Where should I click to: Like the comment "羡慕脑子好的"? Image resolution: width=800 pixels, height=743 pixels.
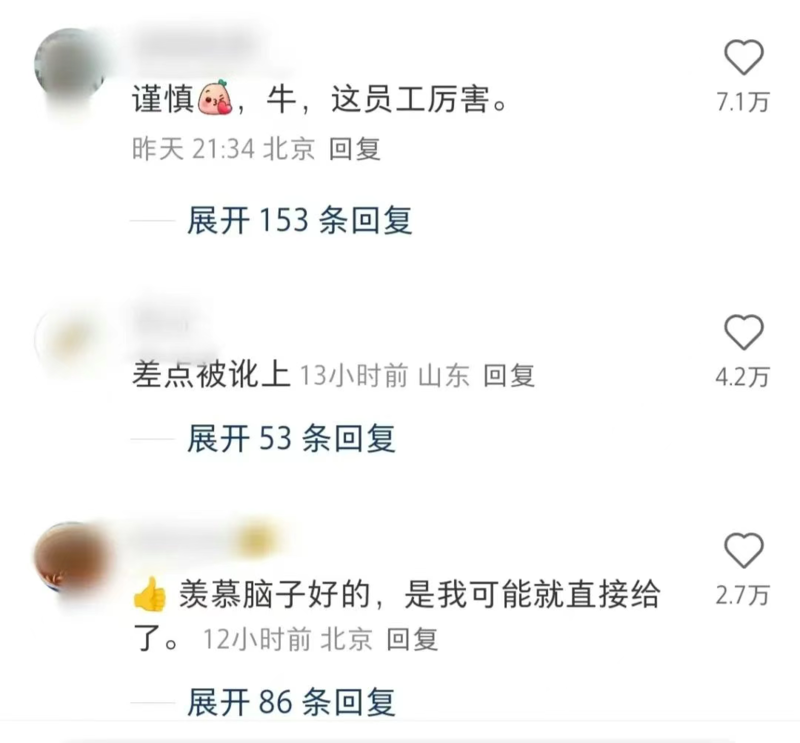coord(743,551)
